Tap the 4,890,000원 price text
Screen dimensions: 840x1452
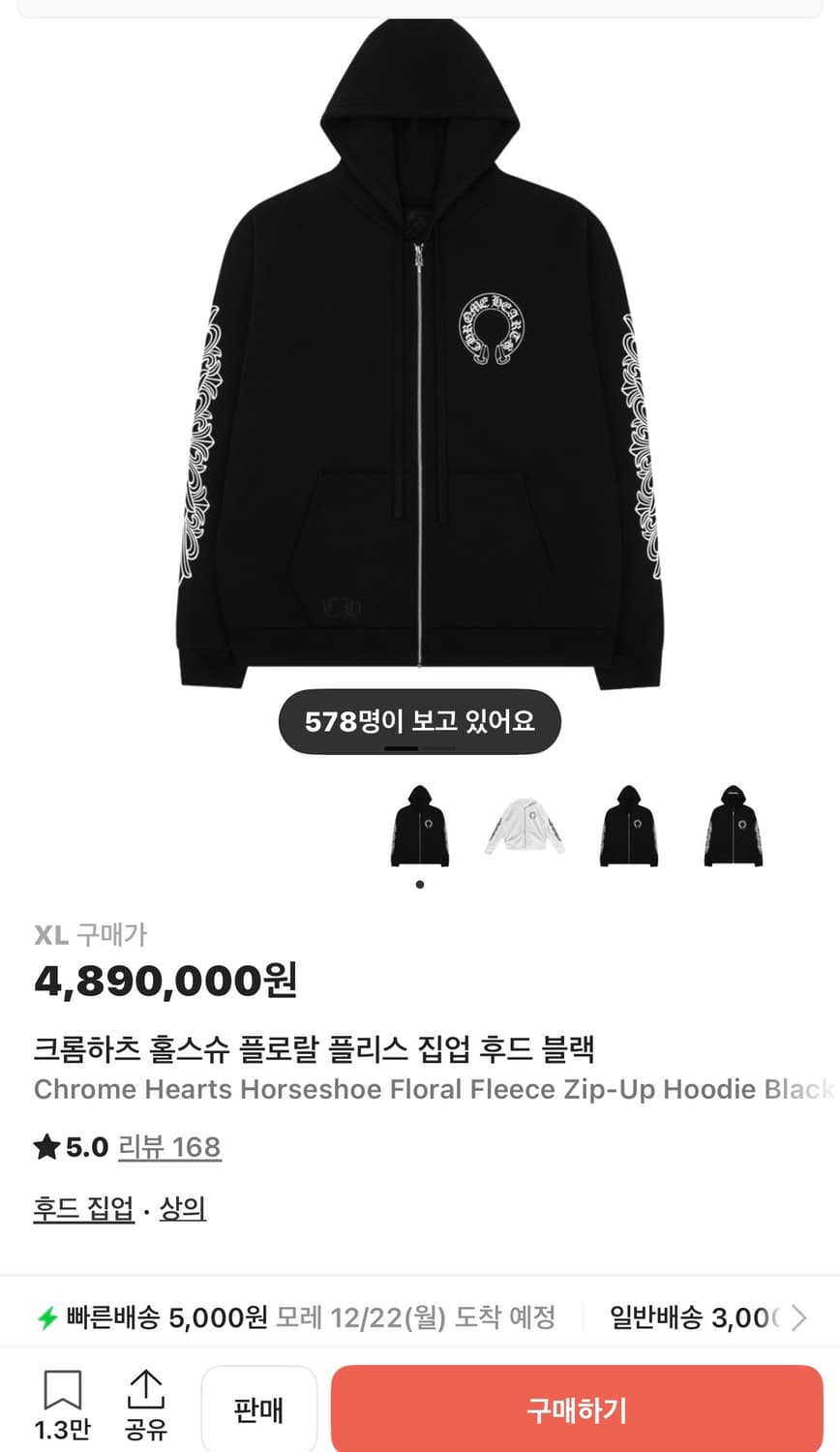click(x=165, y=982)
